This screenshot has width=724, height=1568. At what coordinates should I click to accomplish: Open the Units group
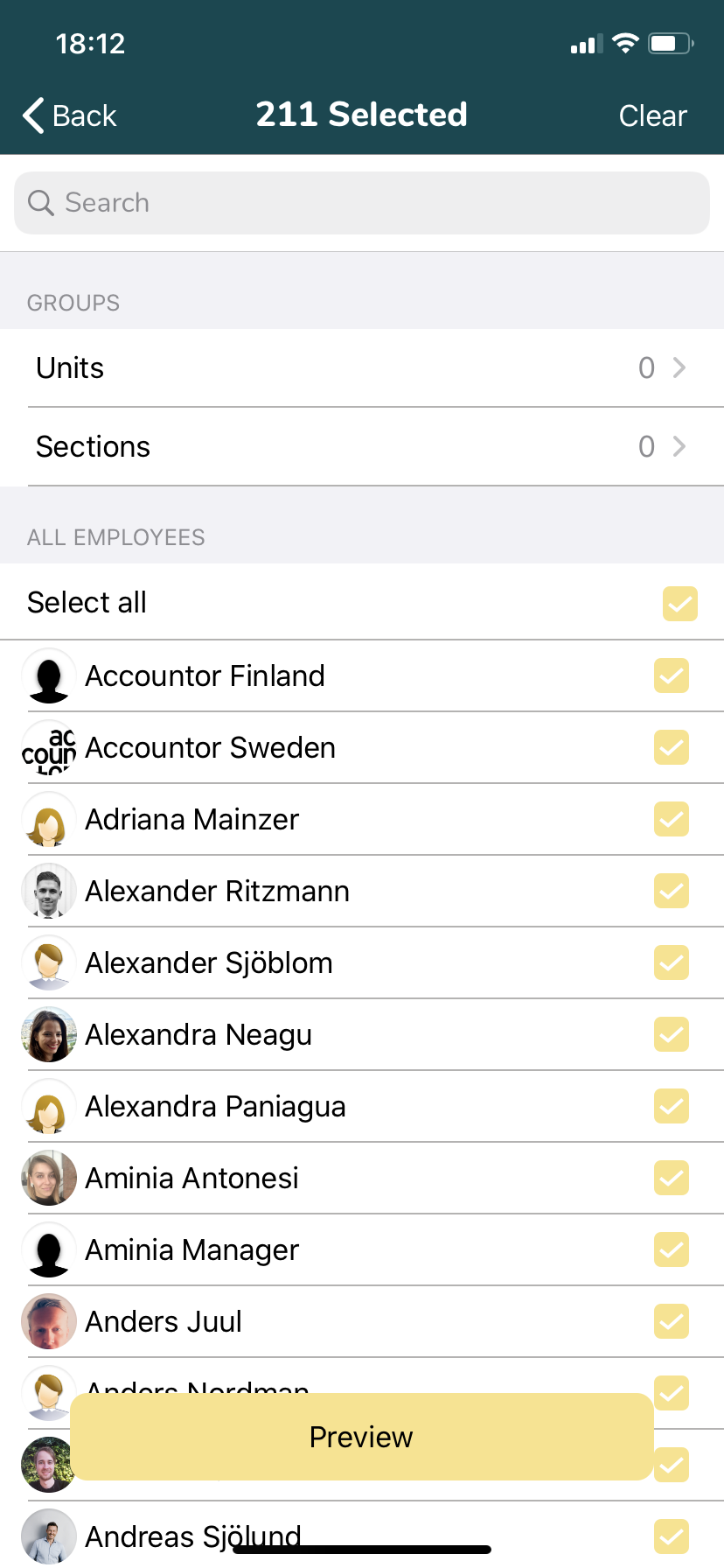tap(362, 368)
